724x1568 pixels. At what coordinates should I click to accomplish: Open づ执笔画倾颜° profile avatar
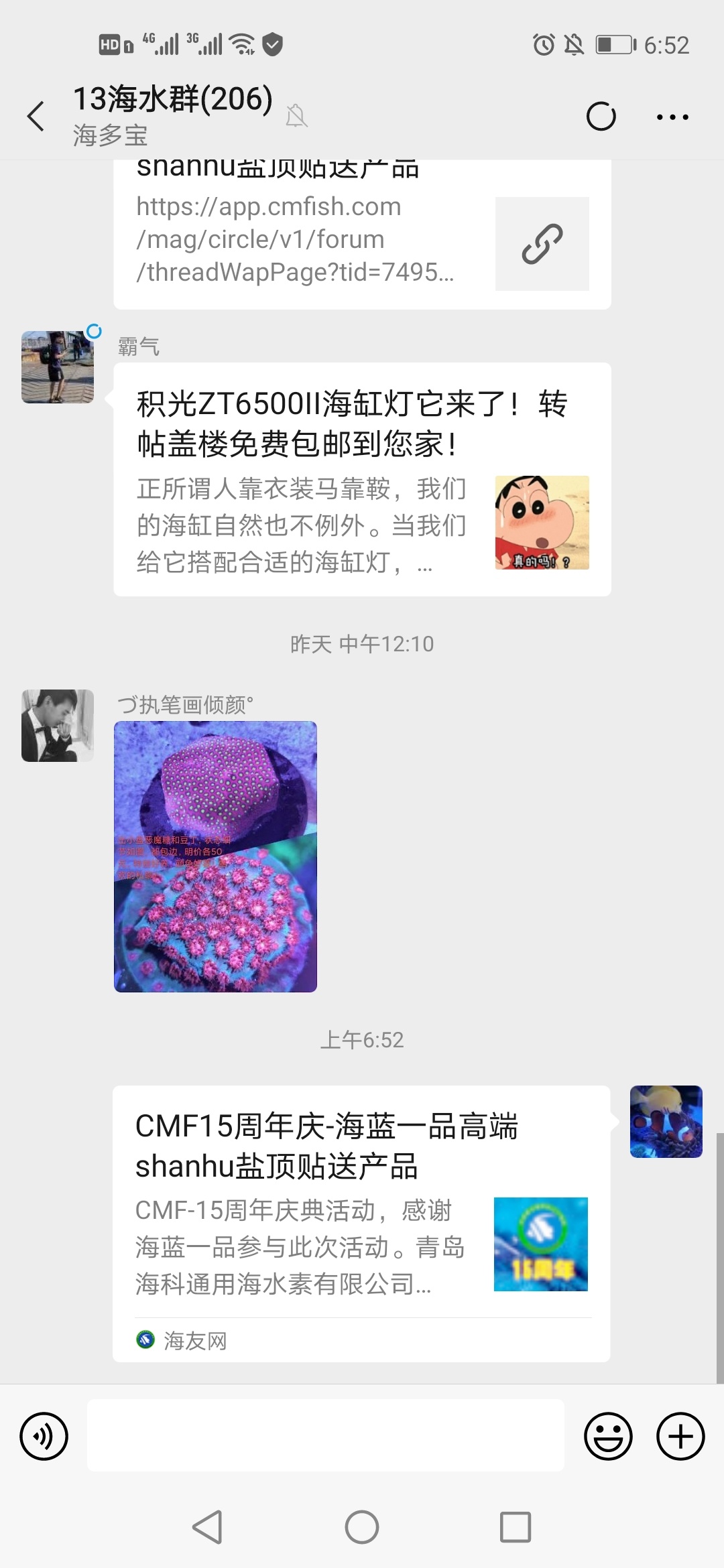[x=58, y=726]
